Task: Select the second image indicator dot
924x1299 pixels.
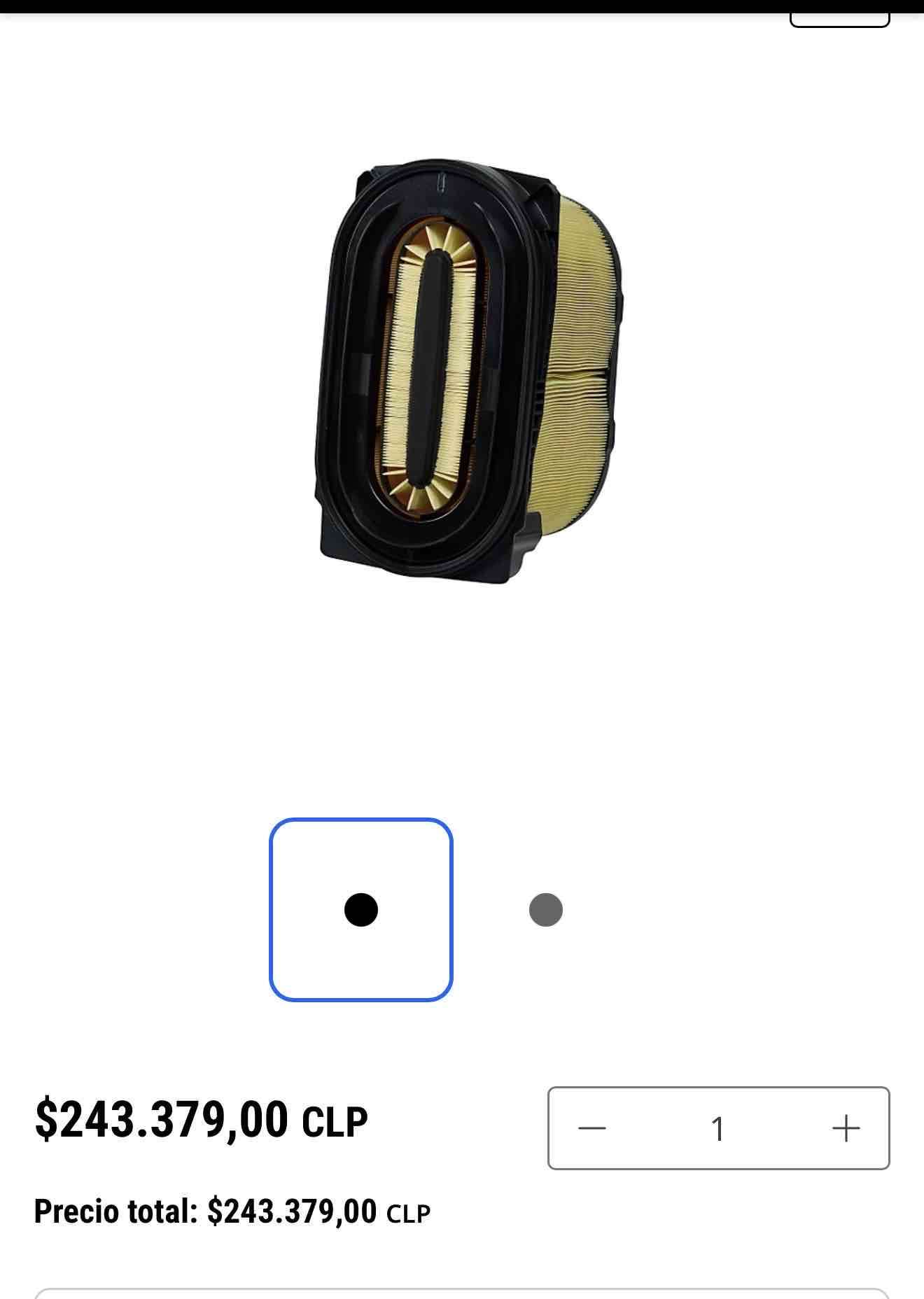Action: (545, 910)
